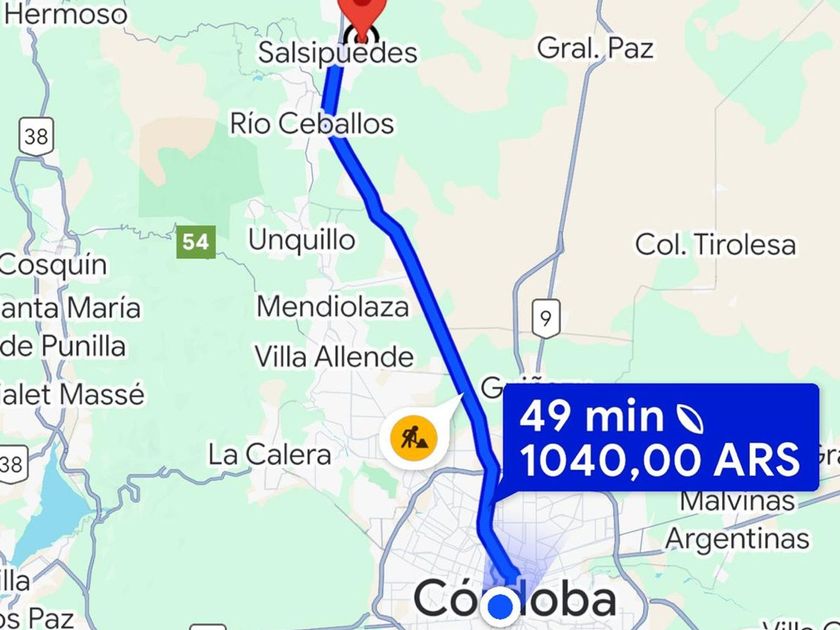The image size is (840, 630).
Task: Tap the roadworks warning icon on the map
Action: point(411,437)
